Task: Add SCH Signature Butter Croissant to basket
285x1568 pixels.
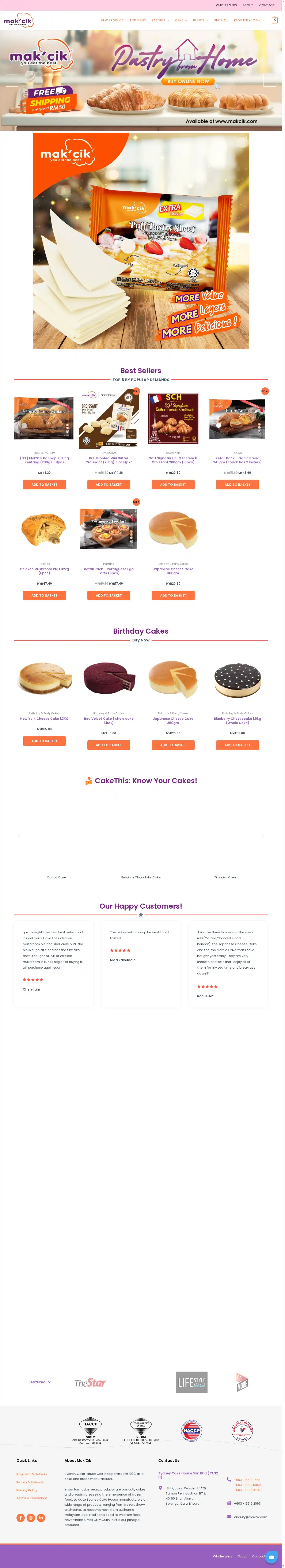Action: pyautogui.click(x=173, y=485)
